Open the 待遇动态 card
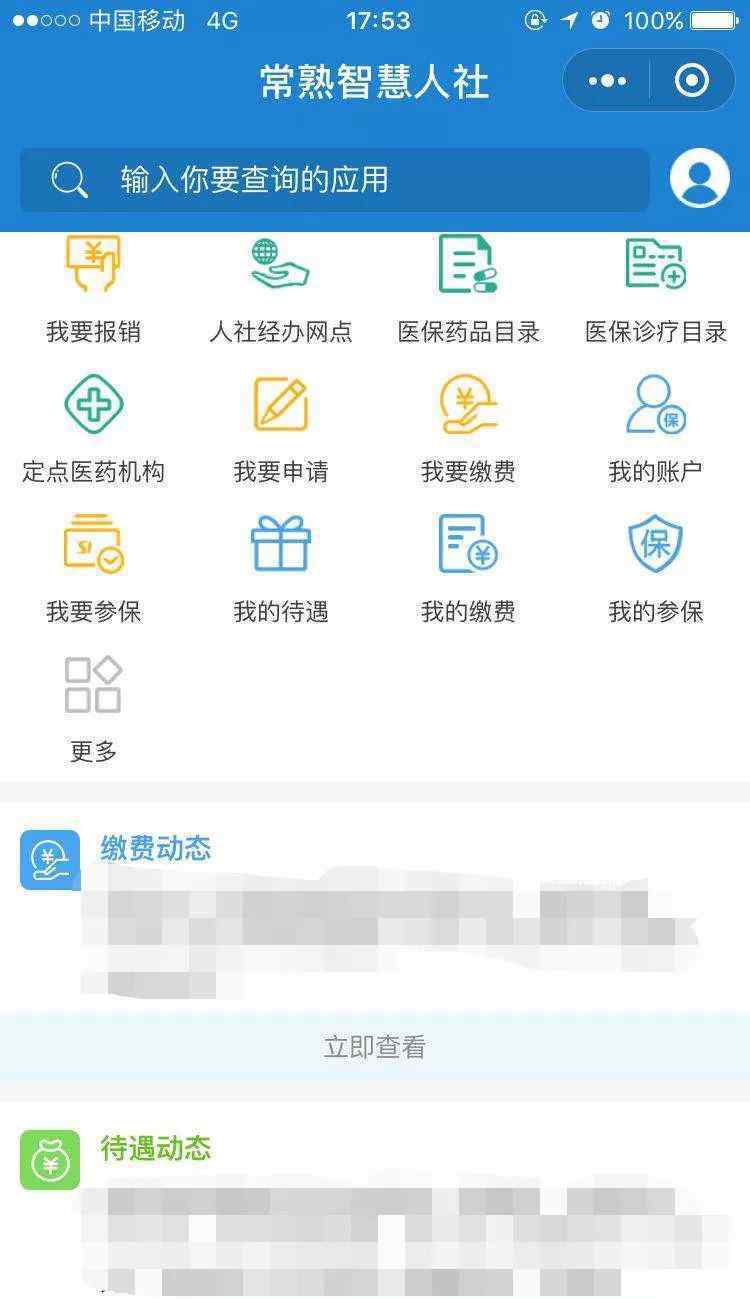Viewport: 750px width, 1299px height. pos(375,1200)
